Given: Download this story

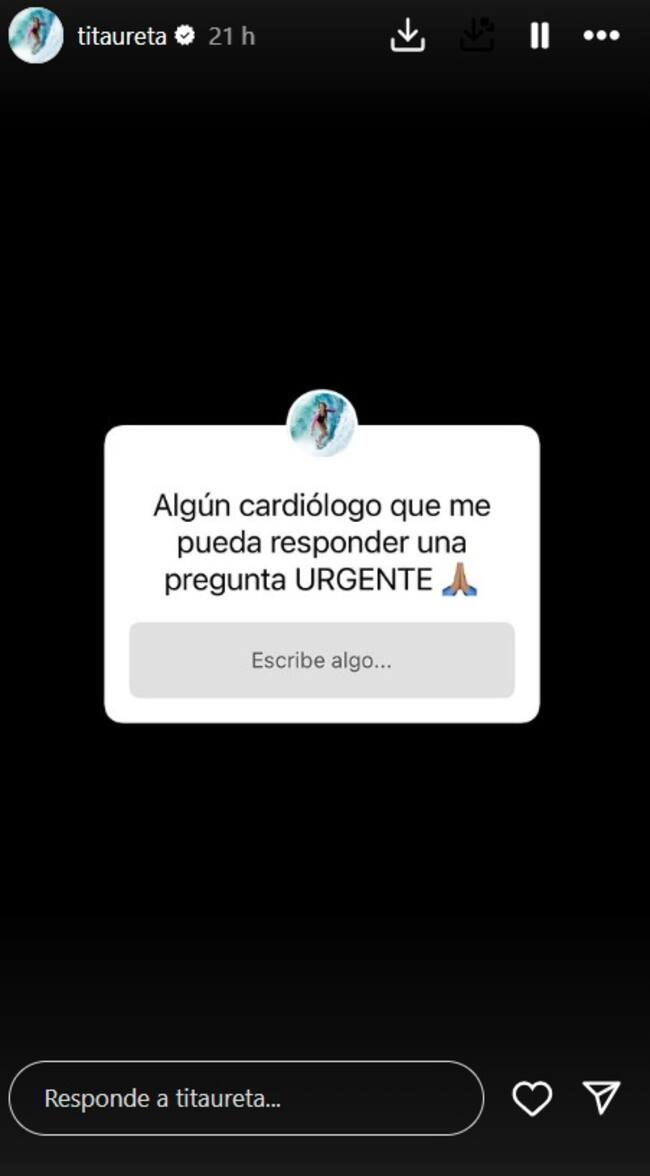Looking at the screenshot, I should click(407, 36).
